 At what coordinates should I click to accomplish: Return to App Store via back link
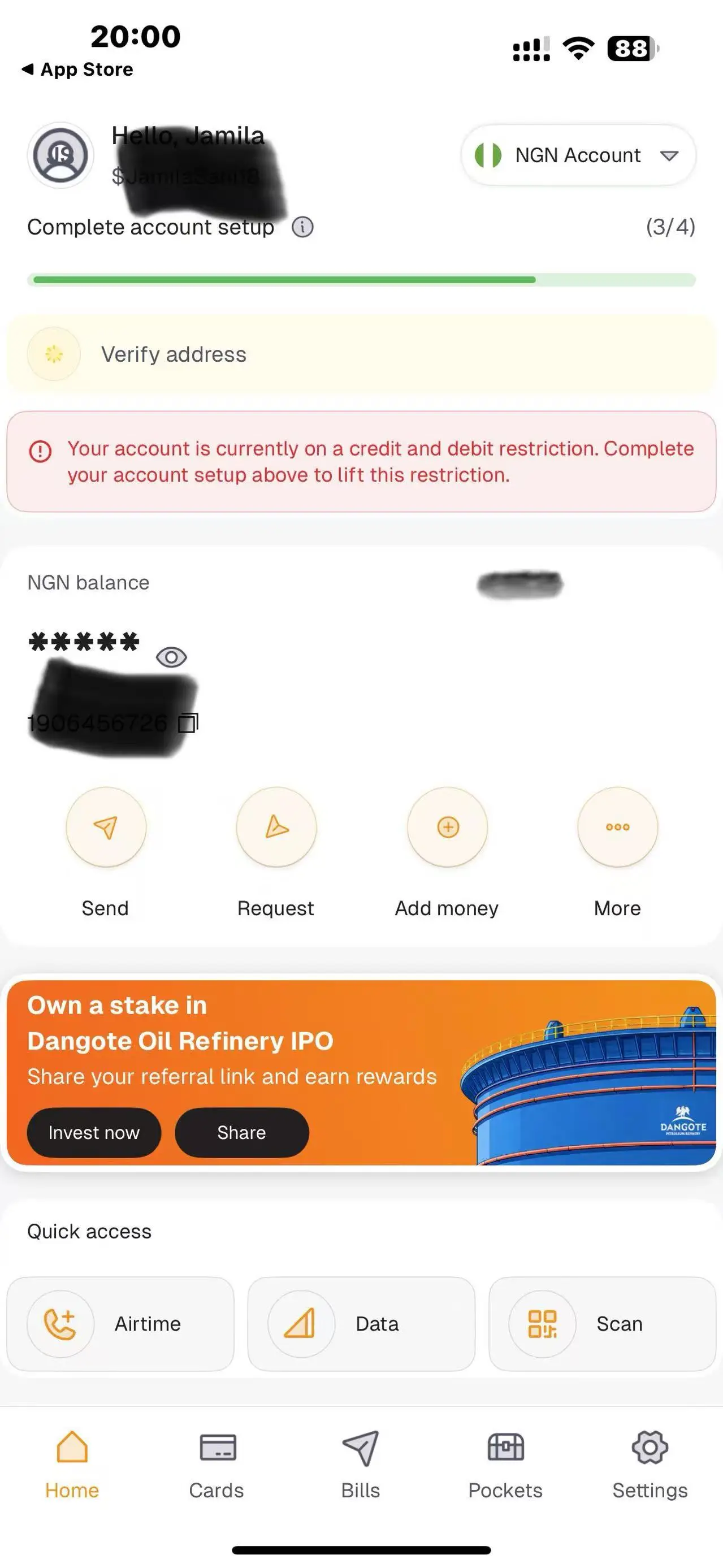coord(77,70)
